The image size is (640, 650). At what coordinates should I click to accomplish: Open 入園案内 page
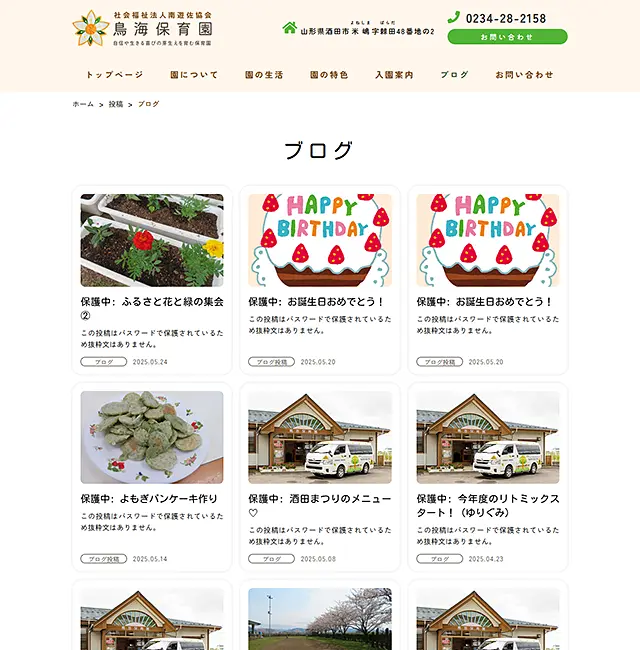(394, 75)
